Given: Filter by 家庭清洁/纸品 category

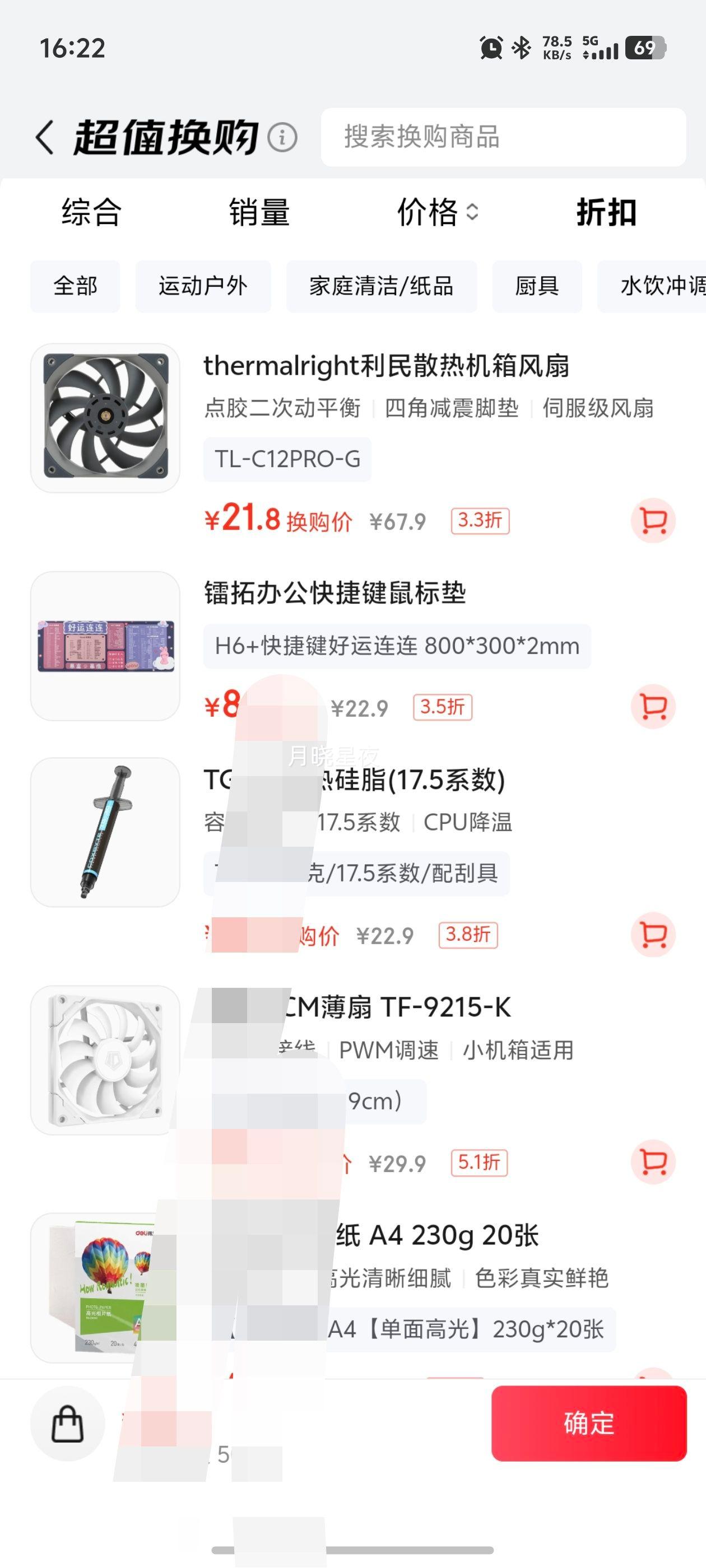Looking at the screenshot, I should tap(382, 286).
